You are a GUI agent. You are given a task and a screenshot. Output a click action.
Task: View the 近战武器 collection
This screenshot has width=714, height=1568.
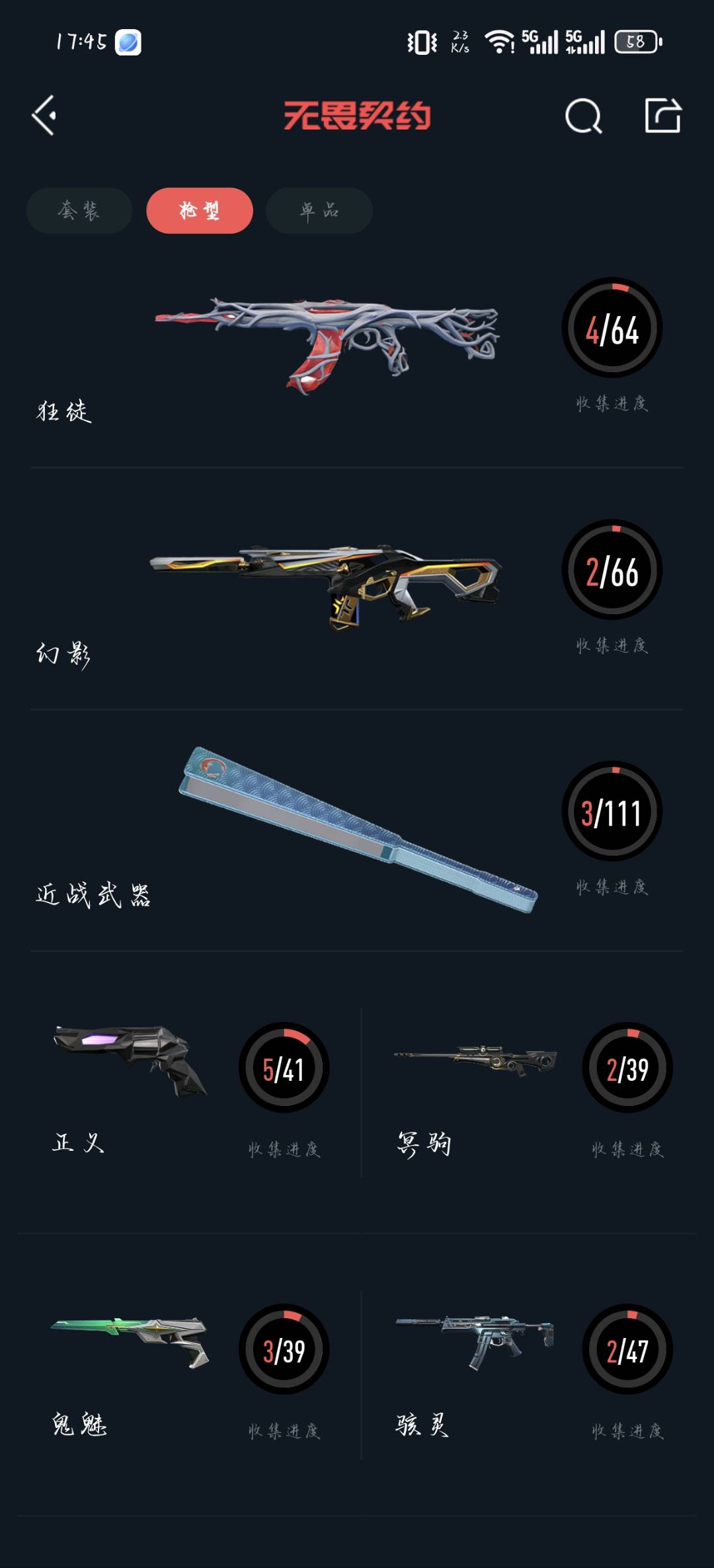coord(357,830)
